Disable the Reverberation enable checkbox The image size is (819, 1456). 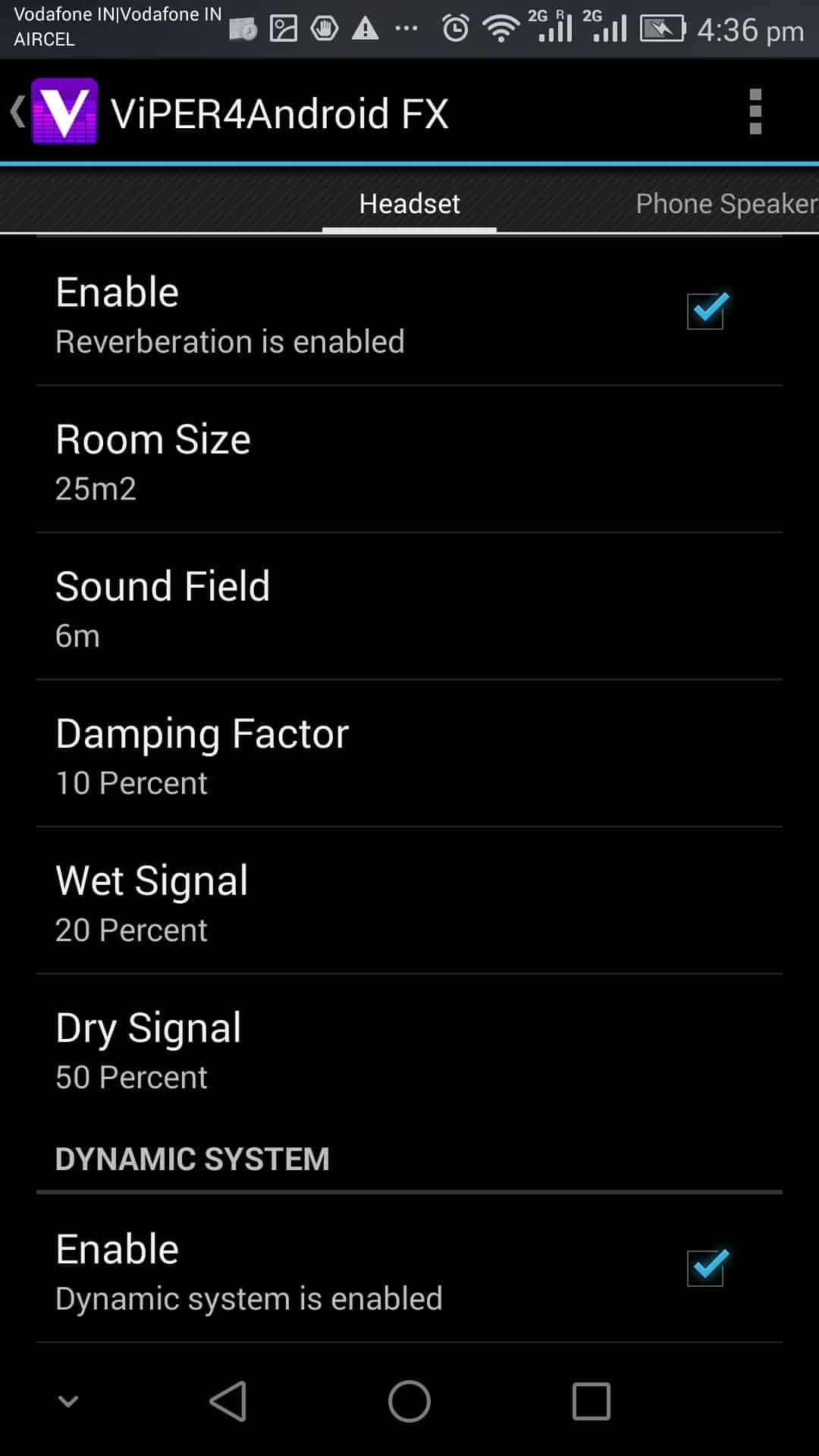(x=707, y=311)
